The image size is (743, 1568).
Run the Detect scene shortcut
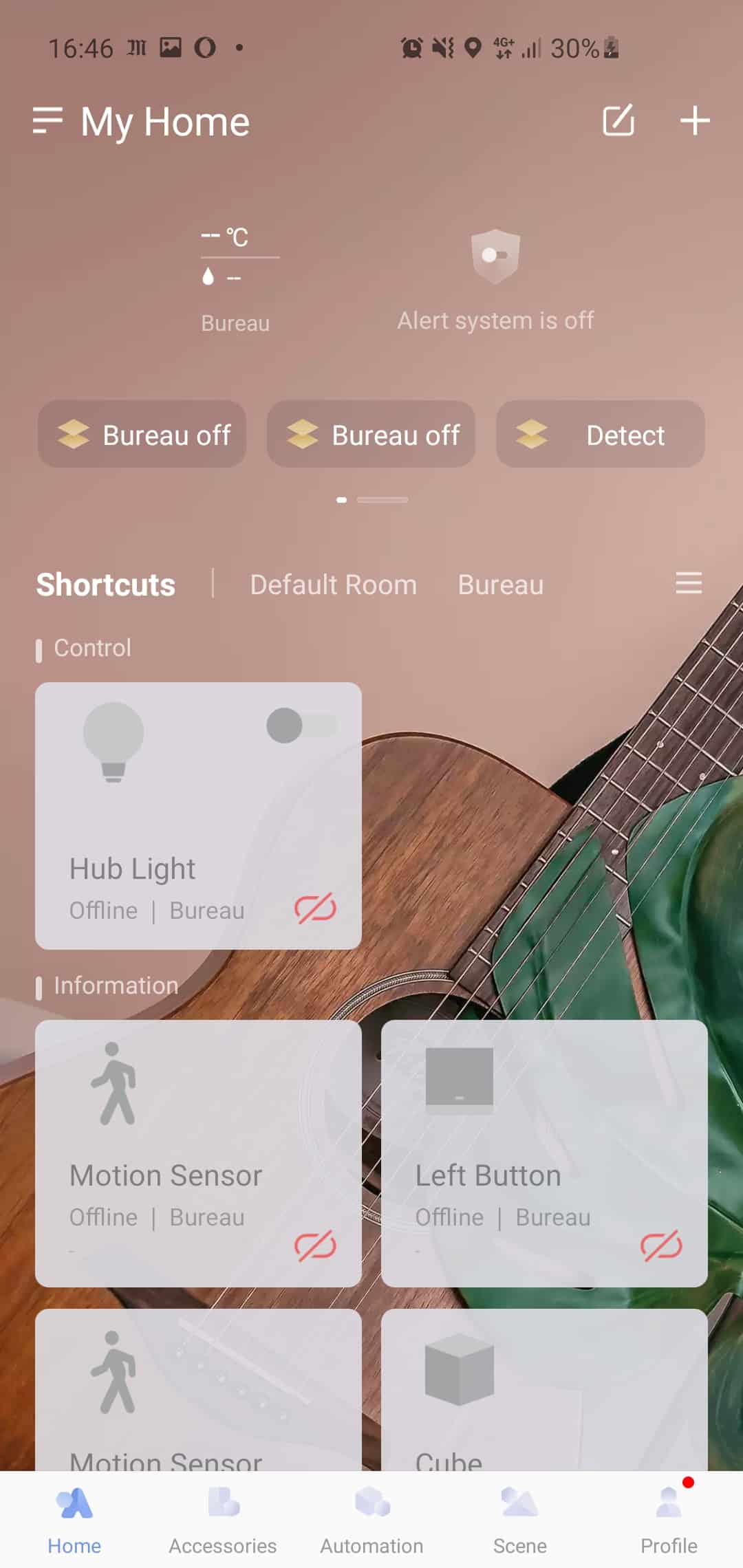pos(600,435)
